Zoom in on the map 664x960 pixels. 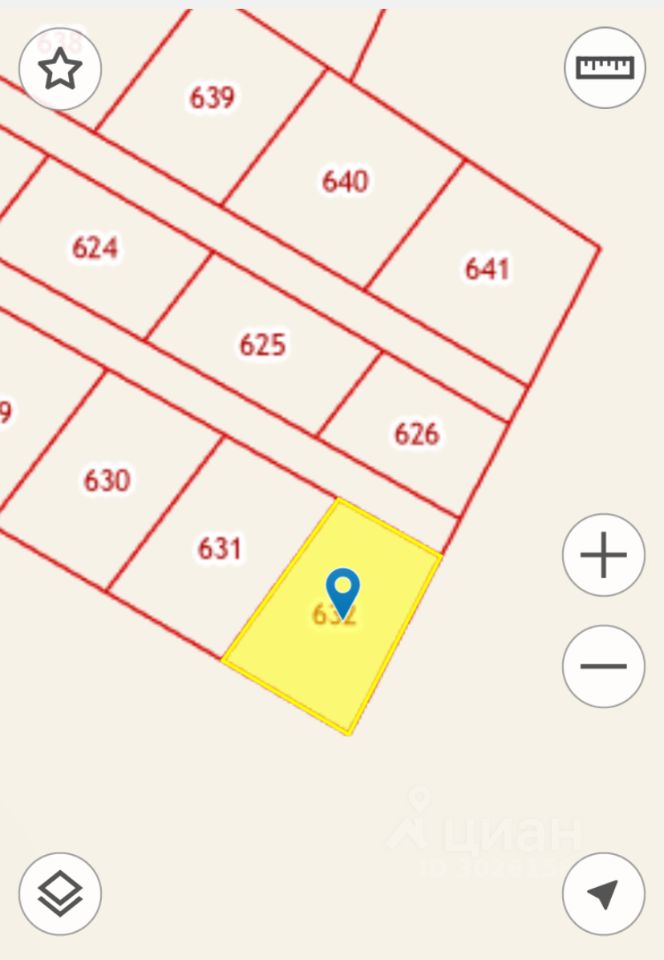point(603,555)
